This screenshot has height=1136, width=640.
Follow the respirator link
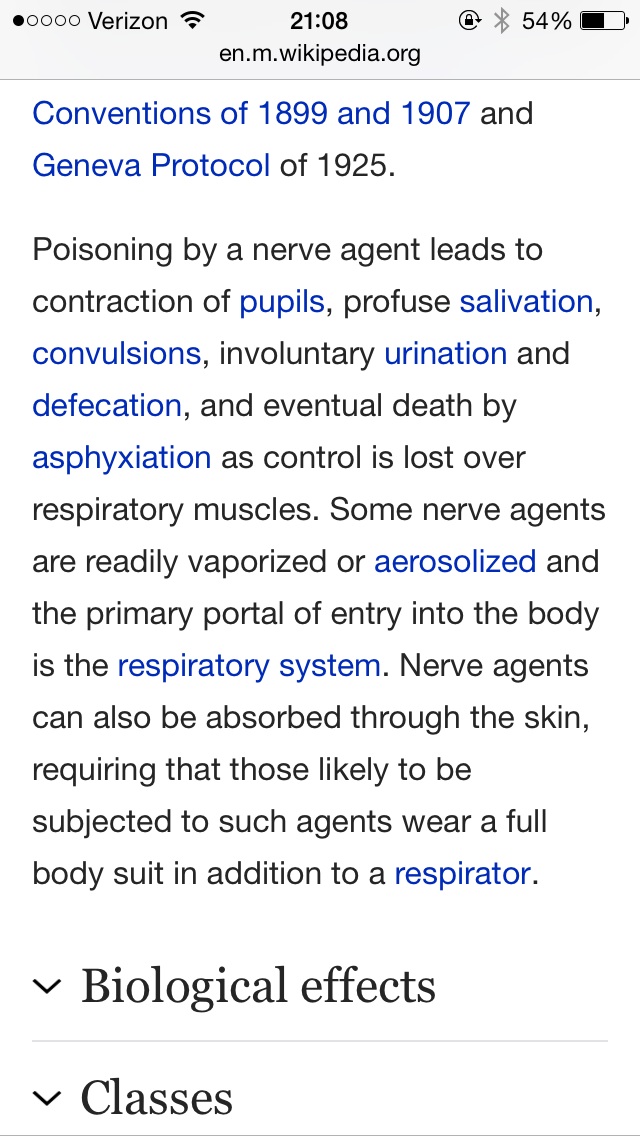pos(462,874)
